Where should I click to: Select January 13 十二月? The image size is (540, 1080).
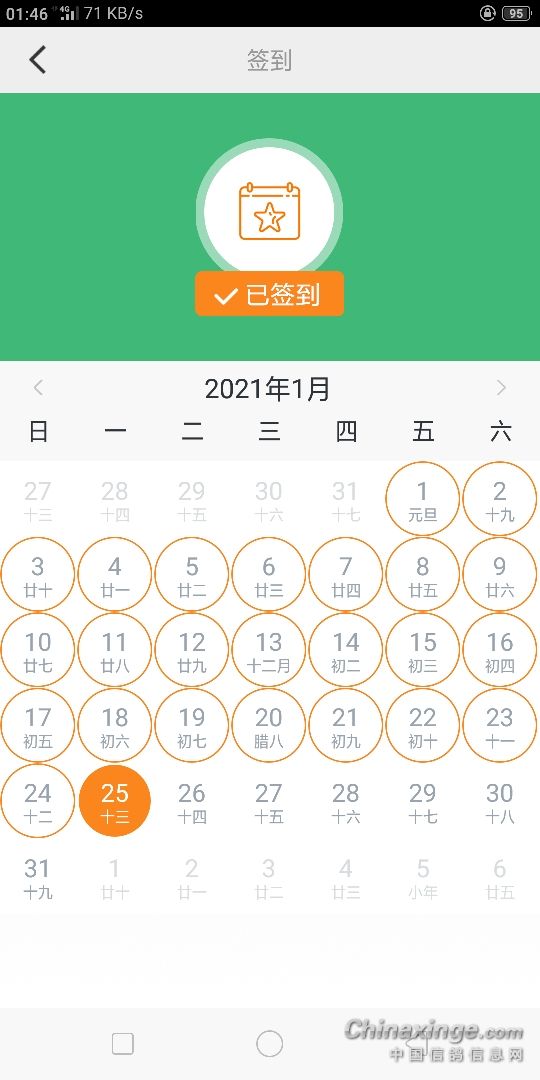coord(269,650)
